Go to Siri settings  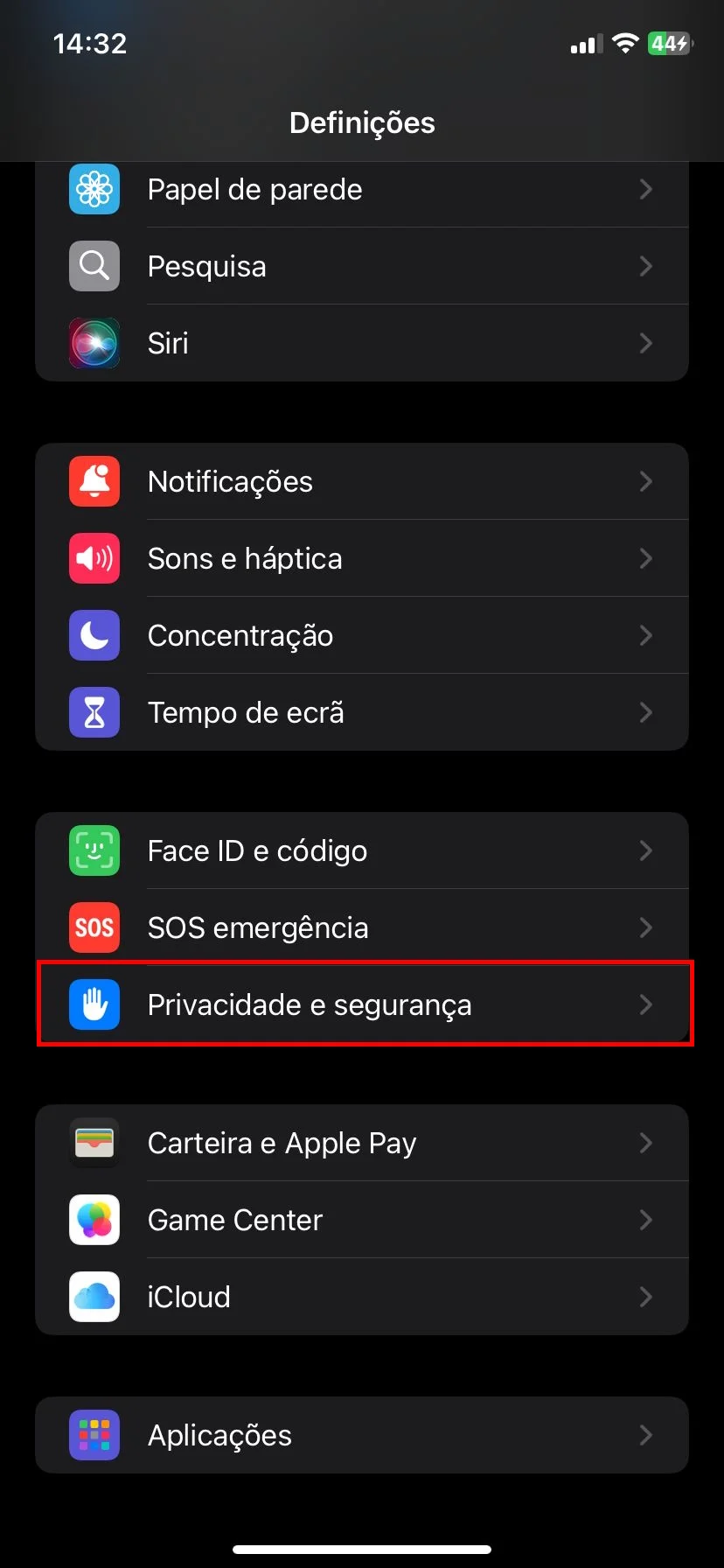[362, 343]
